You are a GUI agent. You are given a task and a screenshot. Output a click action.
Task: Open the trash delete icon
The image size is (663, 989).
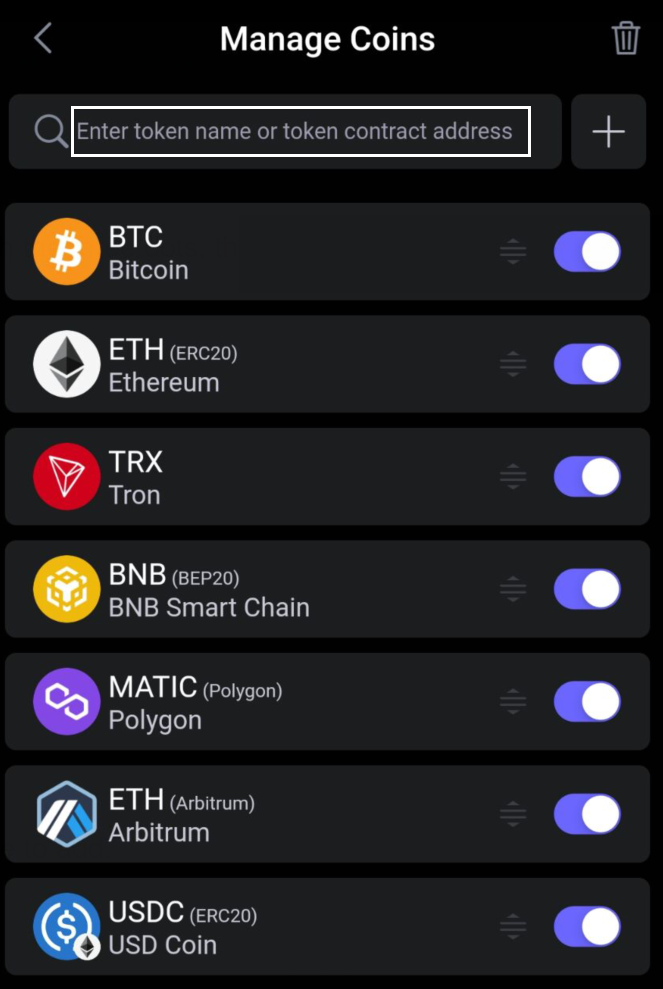pyautogui.click(x=626, y=39)
